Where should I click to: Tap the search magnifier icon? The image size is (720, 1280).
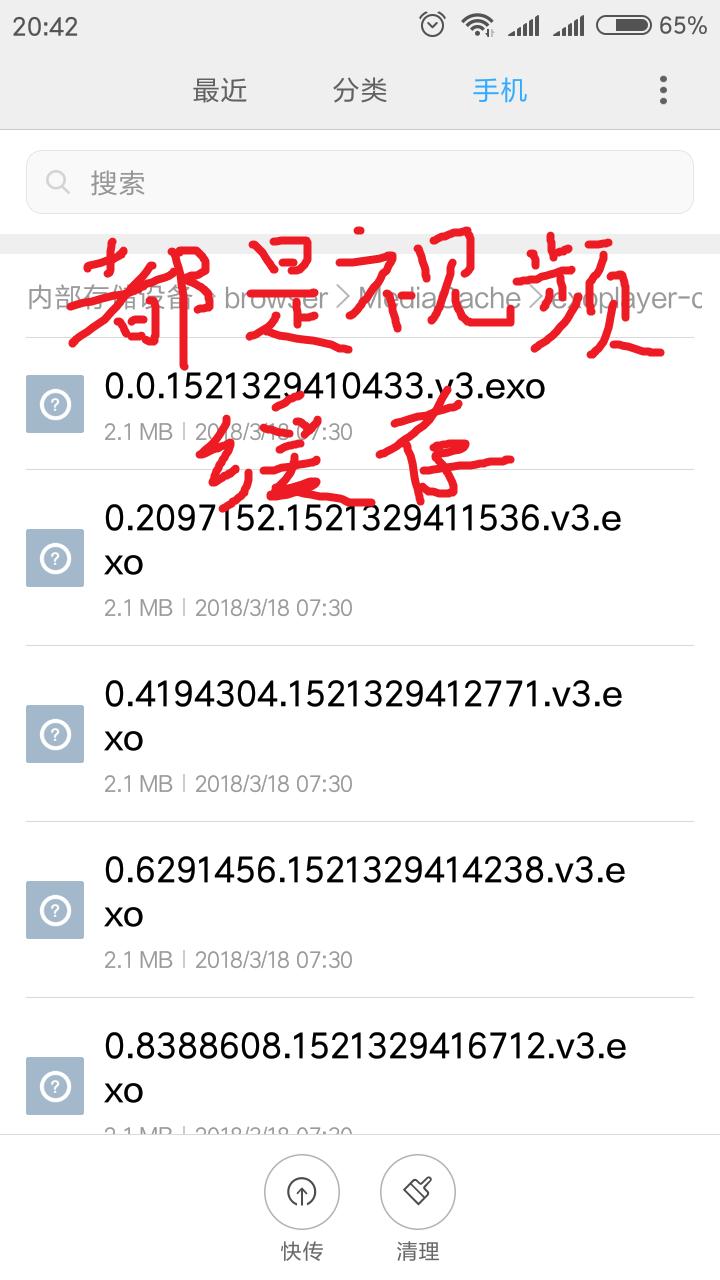coord(57,181)
